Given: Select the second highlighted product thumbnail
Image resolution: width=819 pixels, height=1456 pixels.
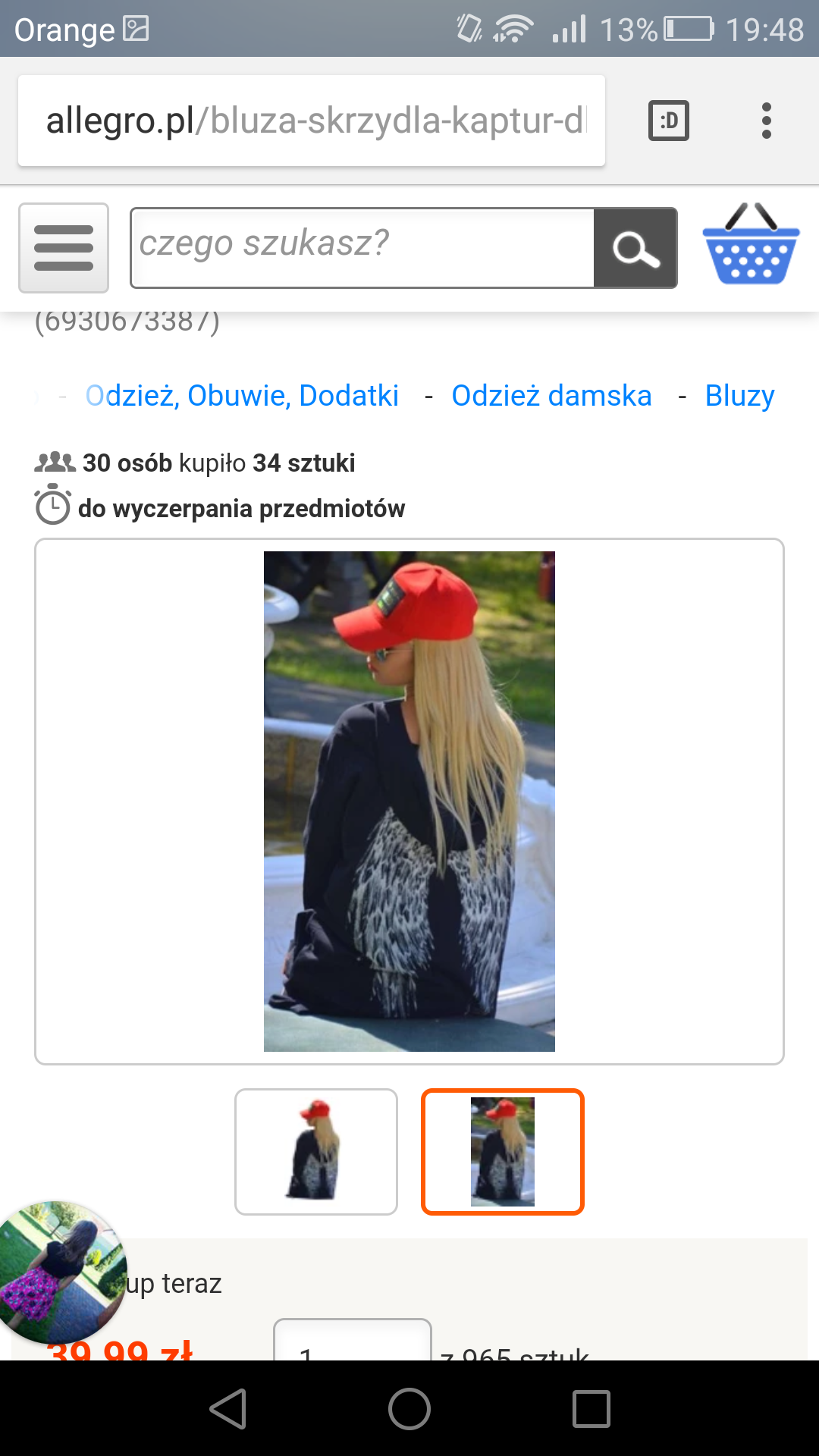Looking at the screenshot, I should pyautogui.click(x=502, y=1151).
